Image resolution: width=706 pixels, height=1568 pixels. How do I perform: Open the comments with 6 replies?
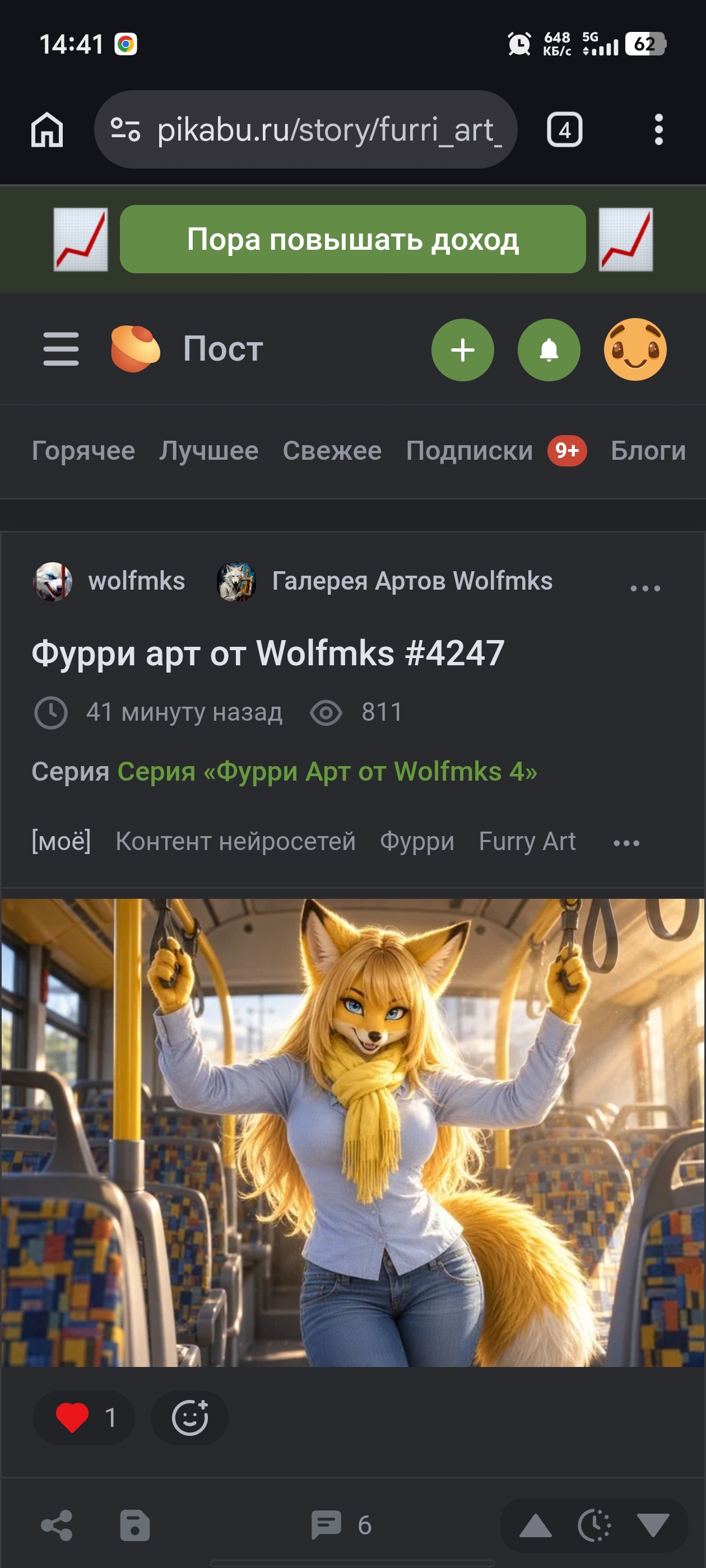click(x=341, y=1525)
